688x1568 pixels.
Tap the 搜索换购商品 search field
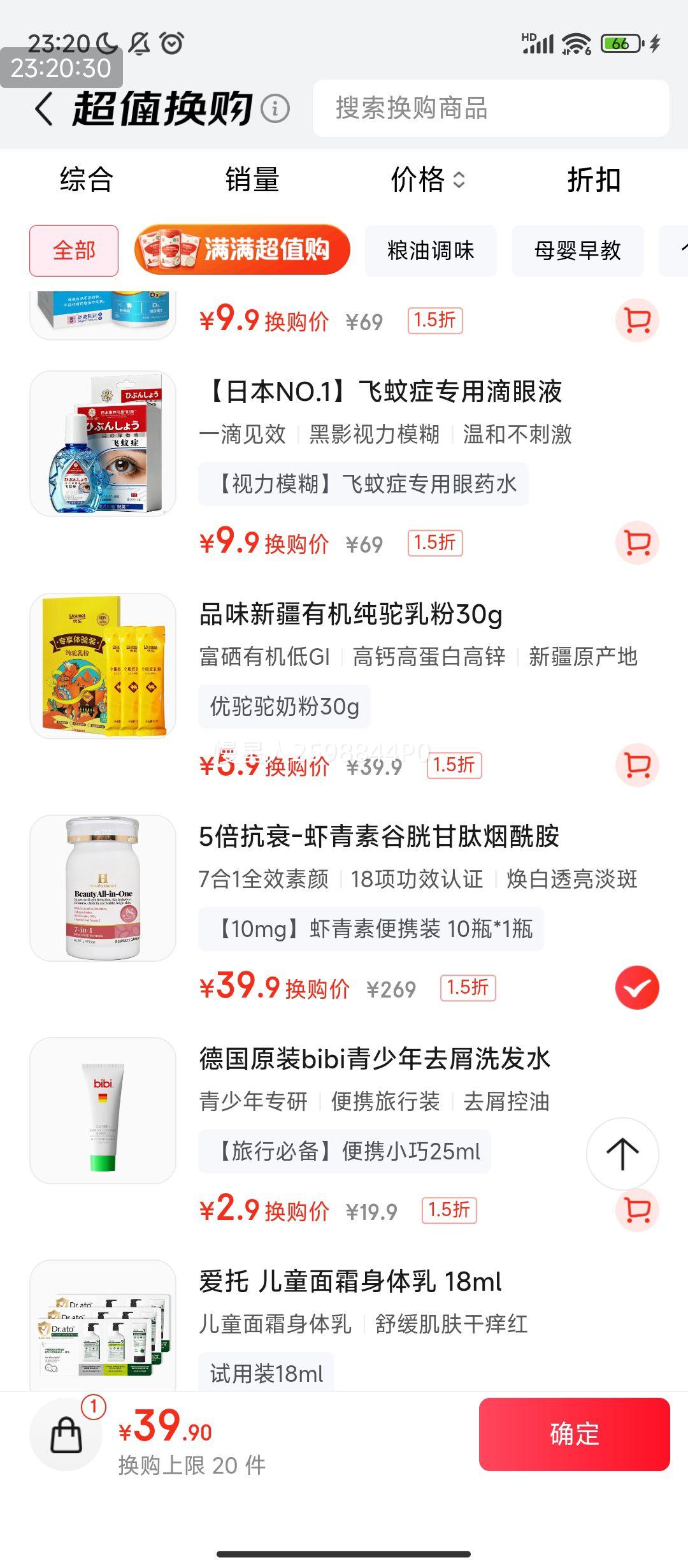491,108
